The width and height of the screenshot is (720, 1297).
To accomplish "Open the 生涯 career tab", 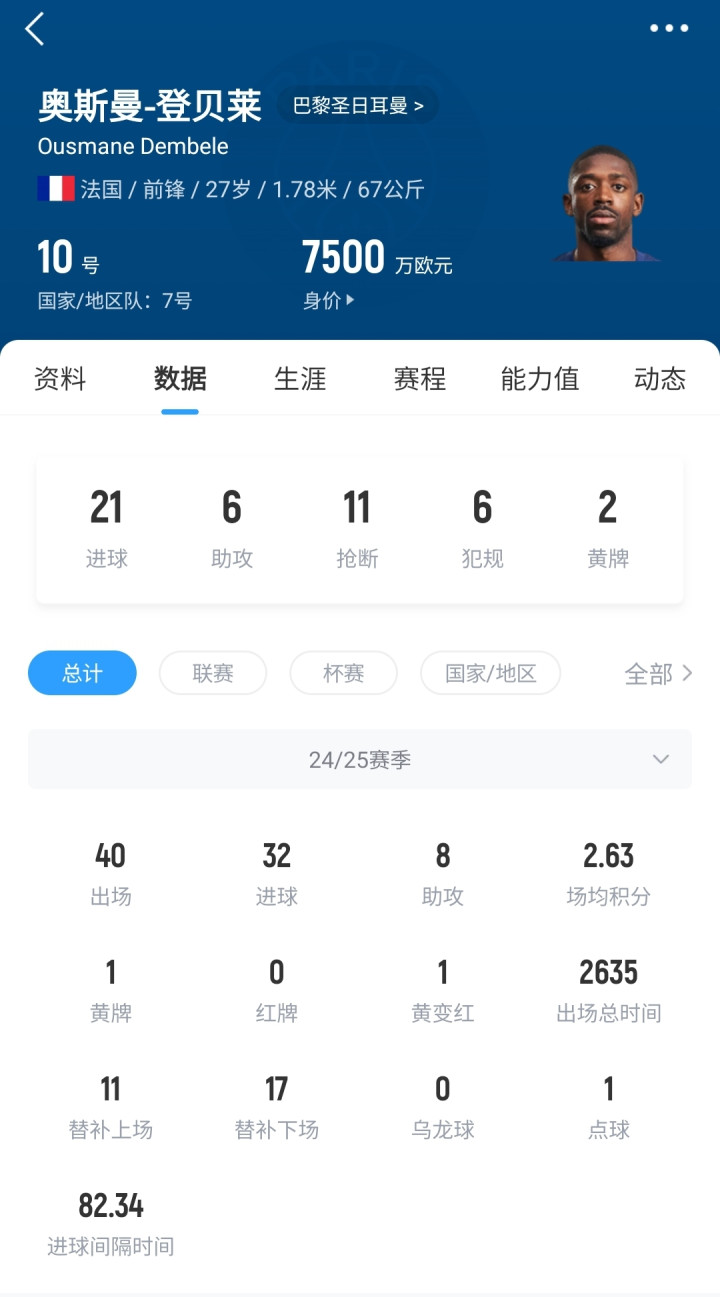I will point(300,379).
